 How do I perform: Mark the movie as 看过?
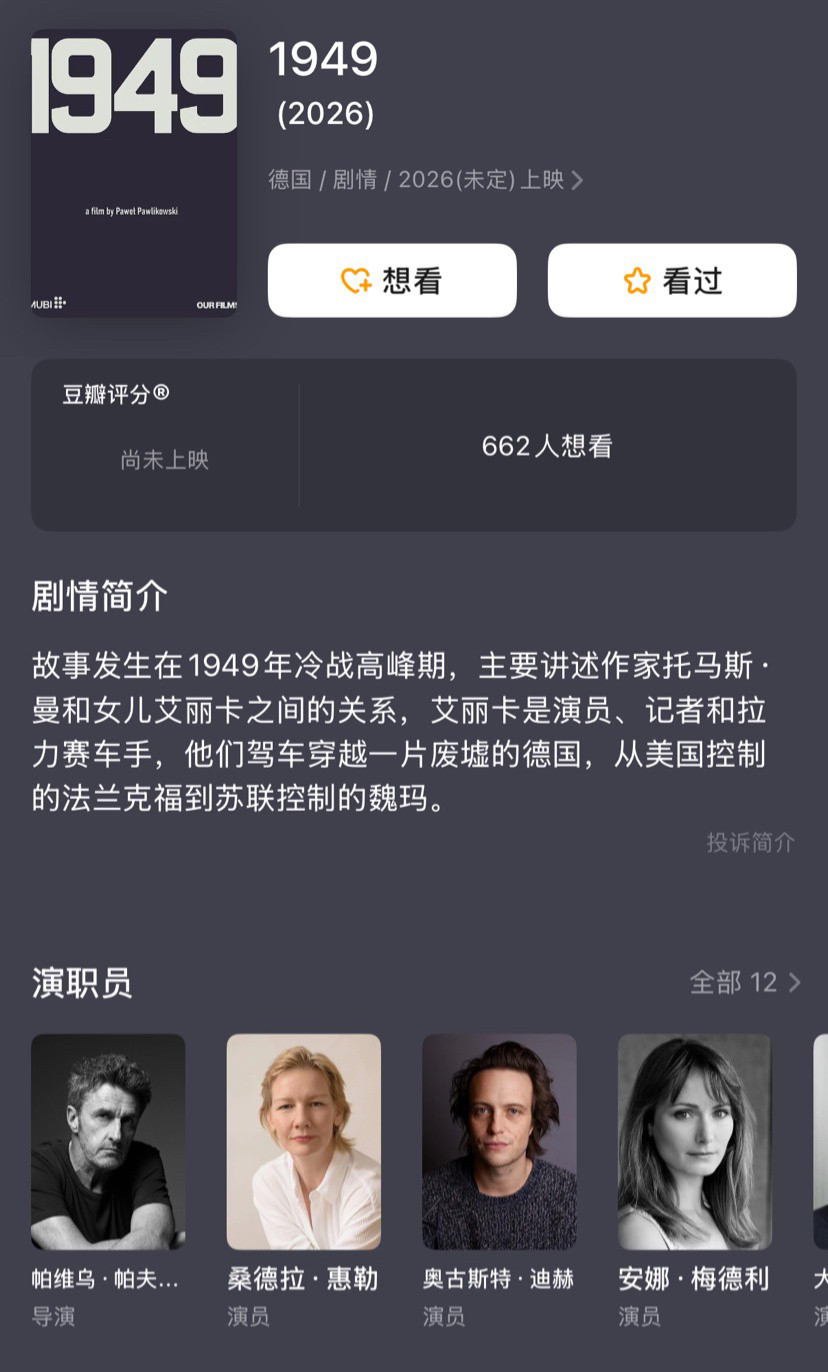(x=672, y=281)
